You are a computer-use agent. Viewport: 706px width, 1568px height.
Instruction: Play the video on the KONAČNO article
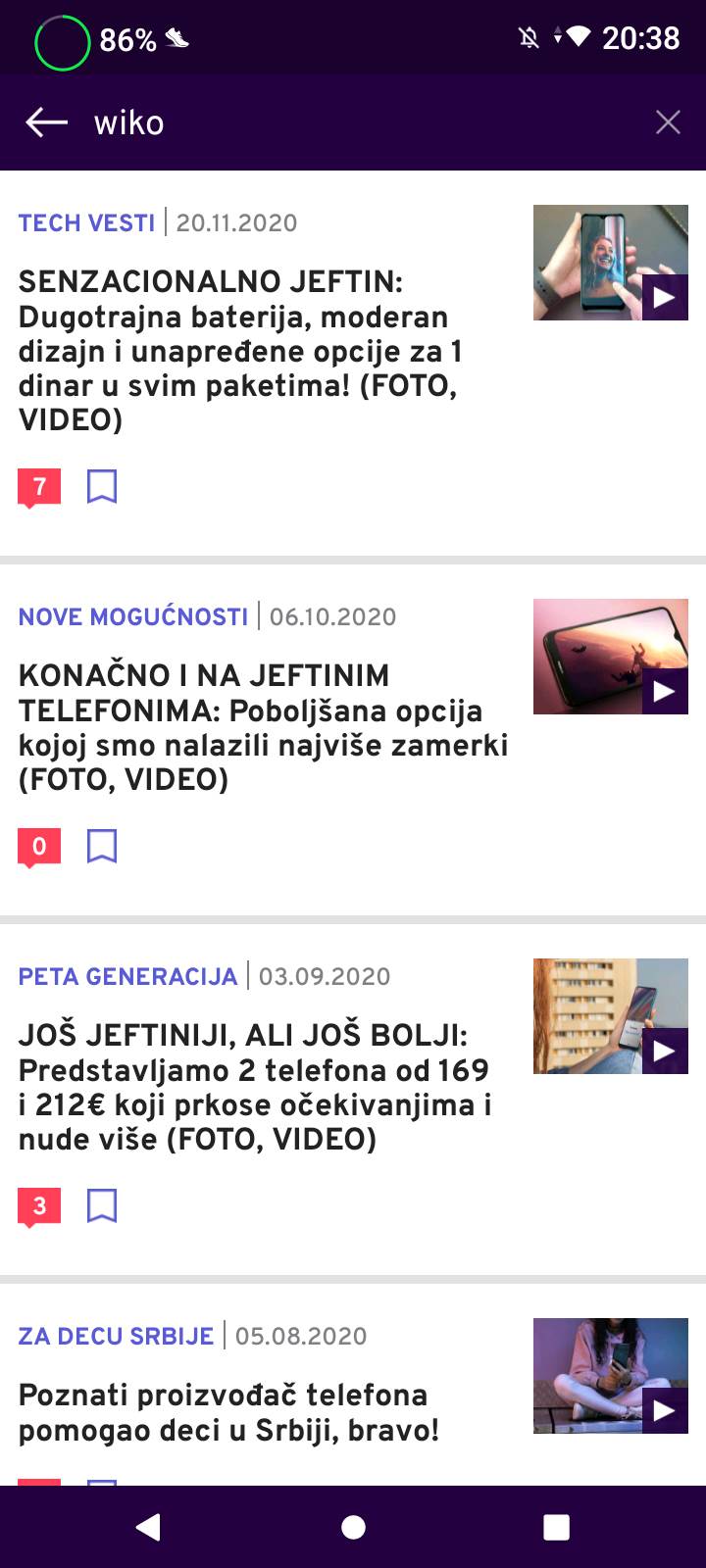pos(666,690)
